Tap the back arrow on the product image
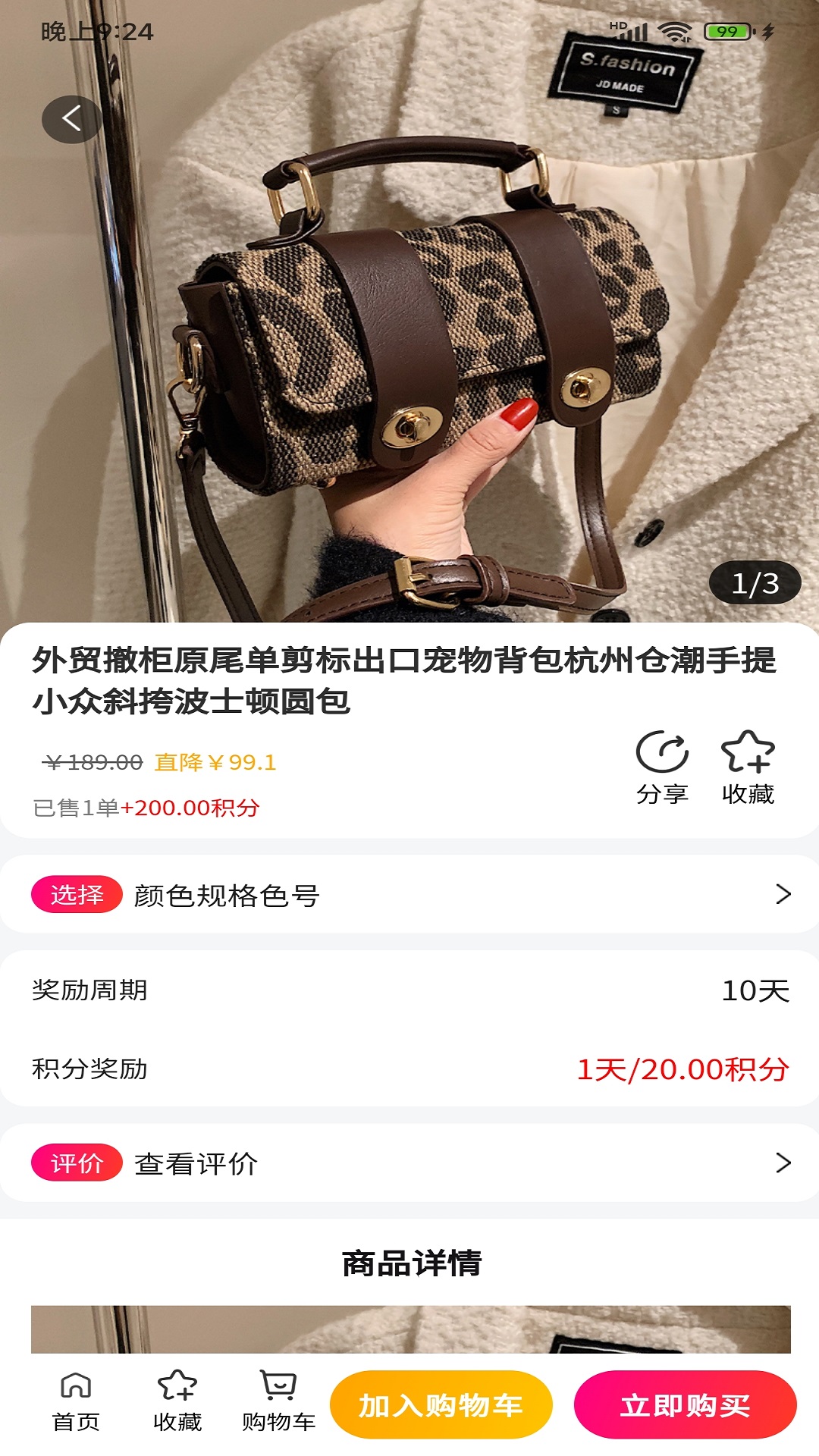Viewport: 819px width, 1456px height. pos(71,118)
